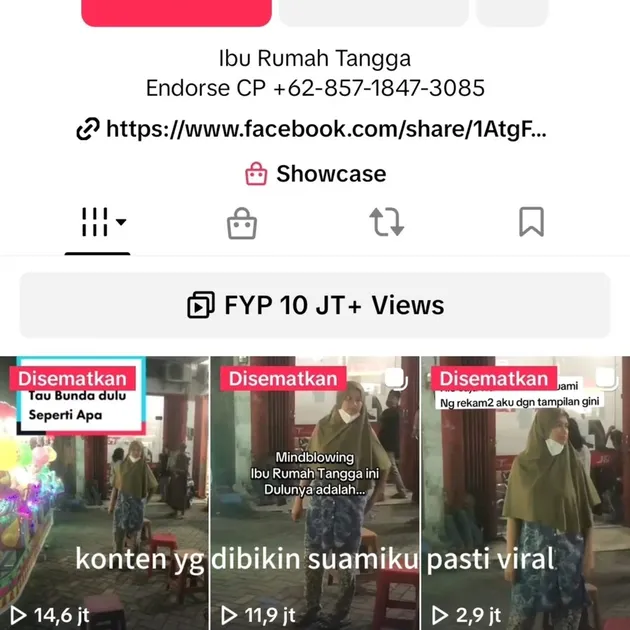Open the Facebook profile link
Viewport: 630px width, 630px height.
(x=312, y=129)
